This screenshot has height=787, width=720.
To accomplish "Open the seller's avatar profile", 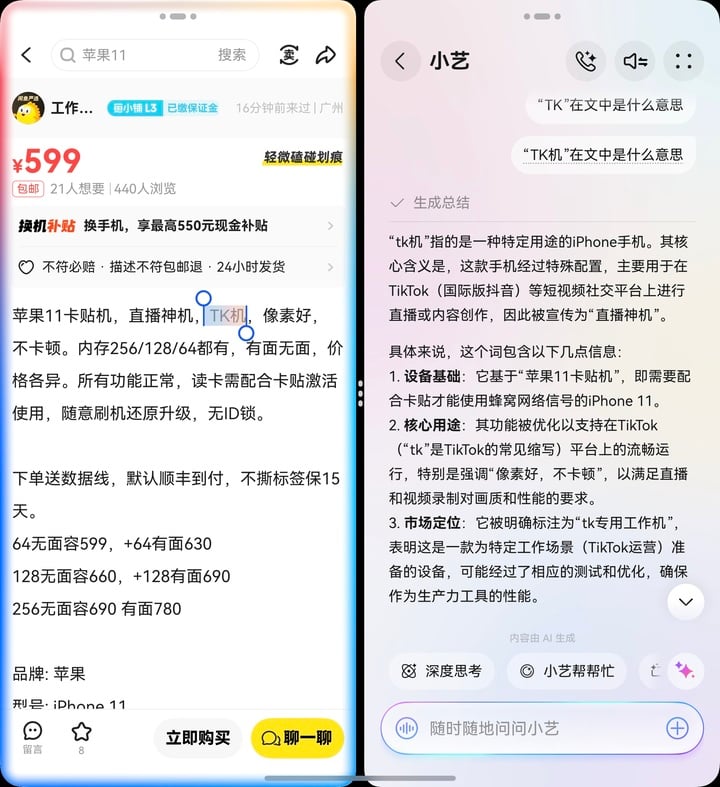I will [27, 107].
